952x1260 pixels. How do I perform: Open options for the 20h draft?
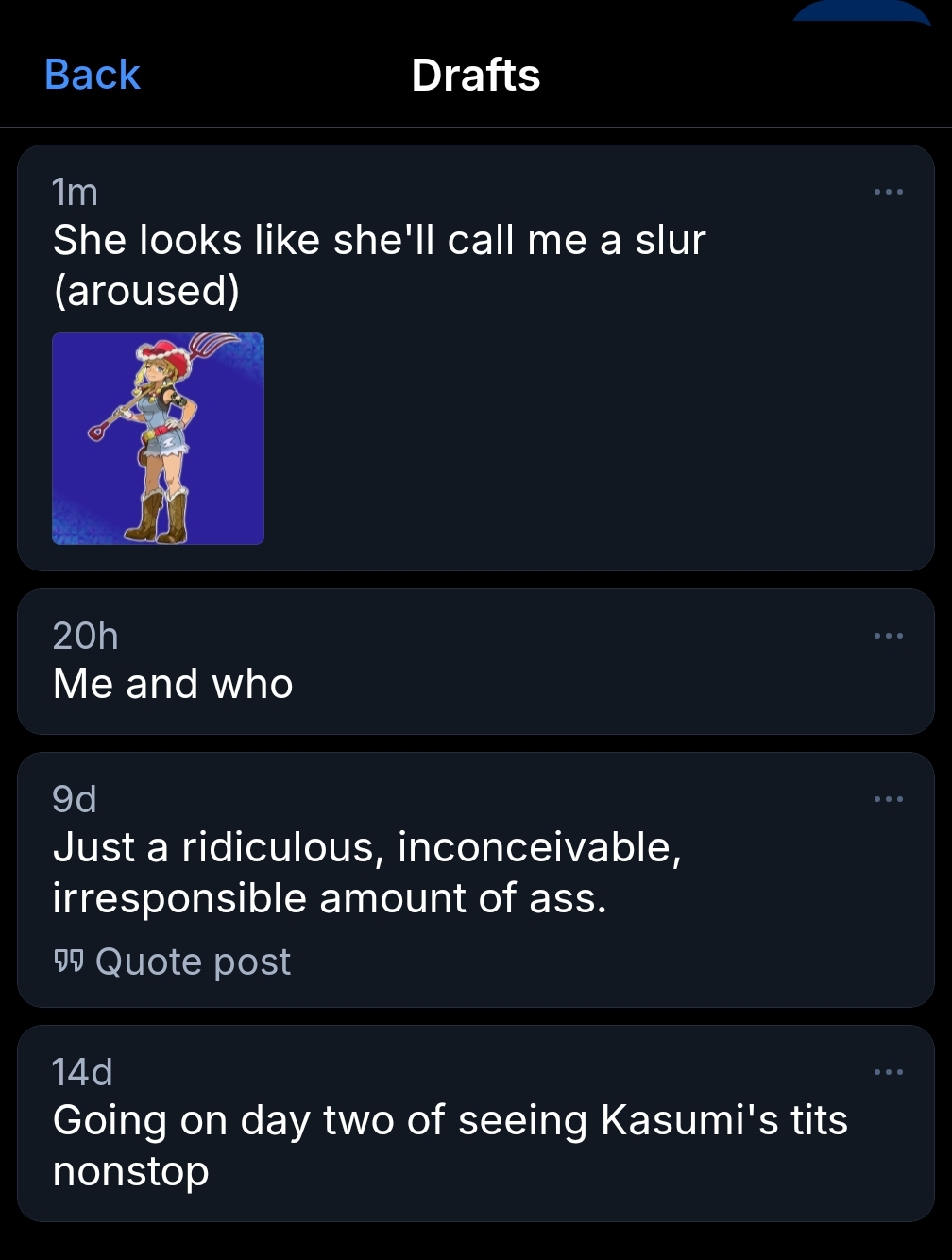tap(888, 636)
